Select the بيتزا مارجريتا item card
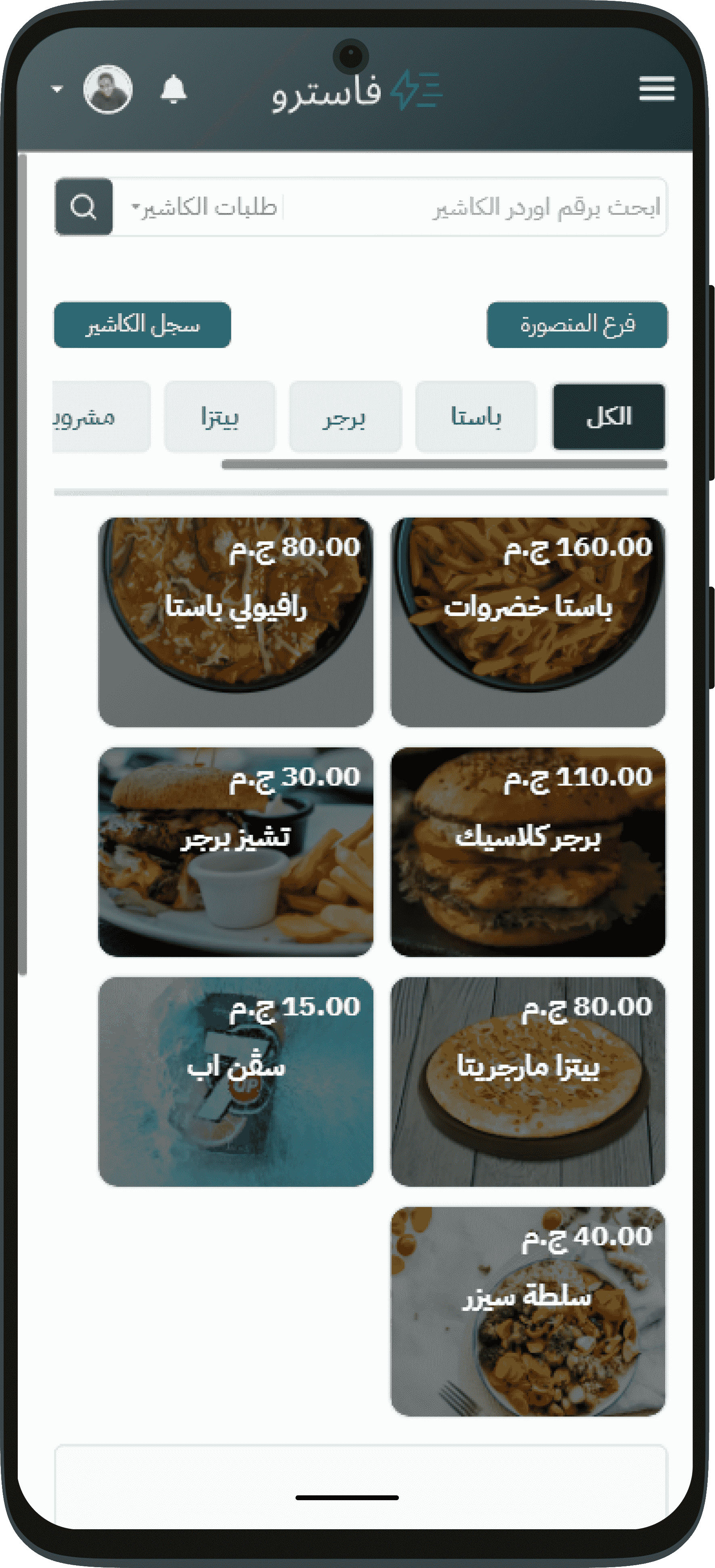The width and height of the screenshot is (715, 1568). pos(528,1081)
